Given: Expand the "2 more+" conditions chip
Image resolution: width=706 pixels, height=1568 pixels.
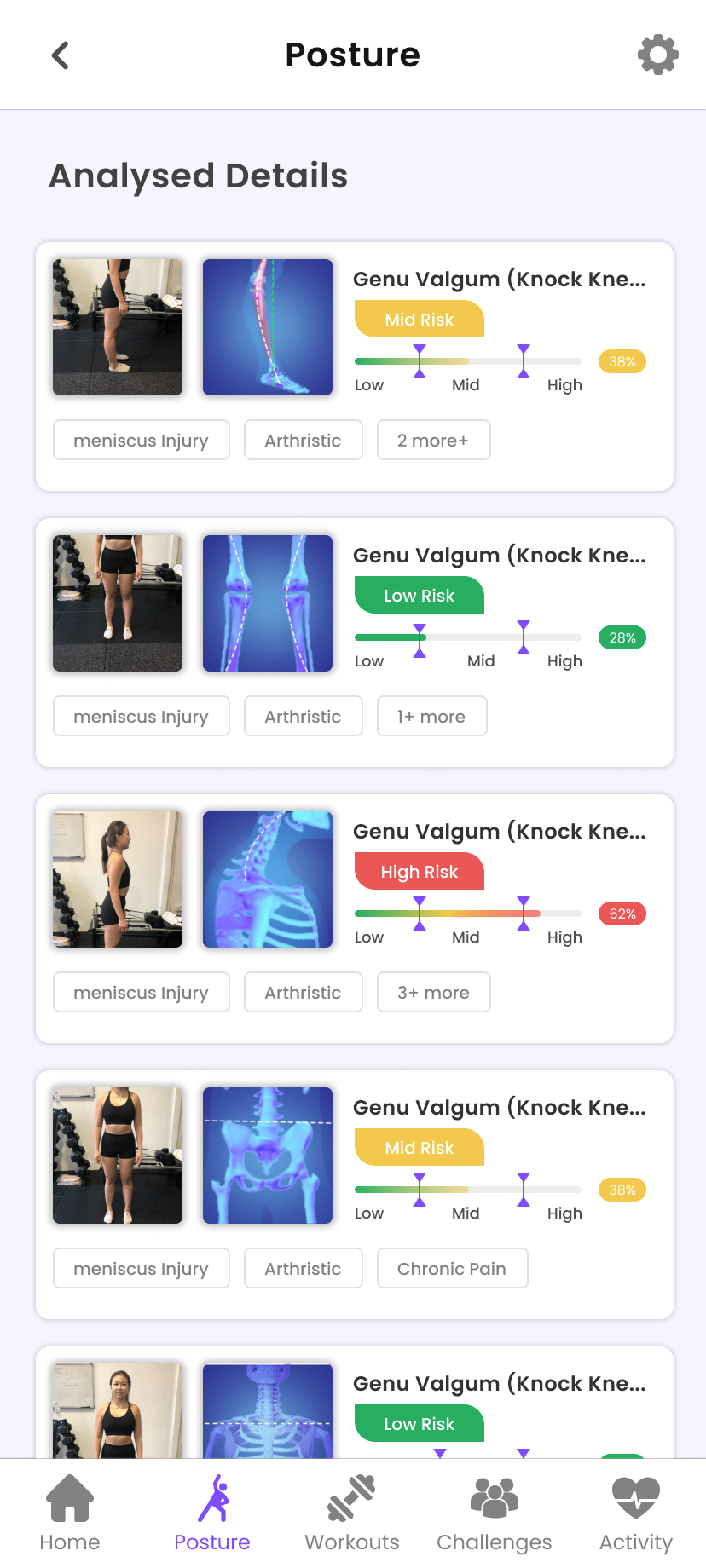Looking at the screenshot, I should pyautogui.click(x=433, y=441).
